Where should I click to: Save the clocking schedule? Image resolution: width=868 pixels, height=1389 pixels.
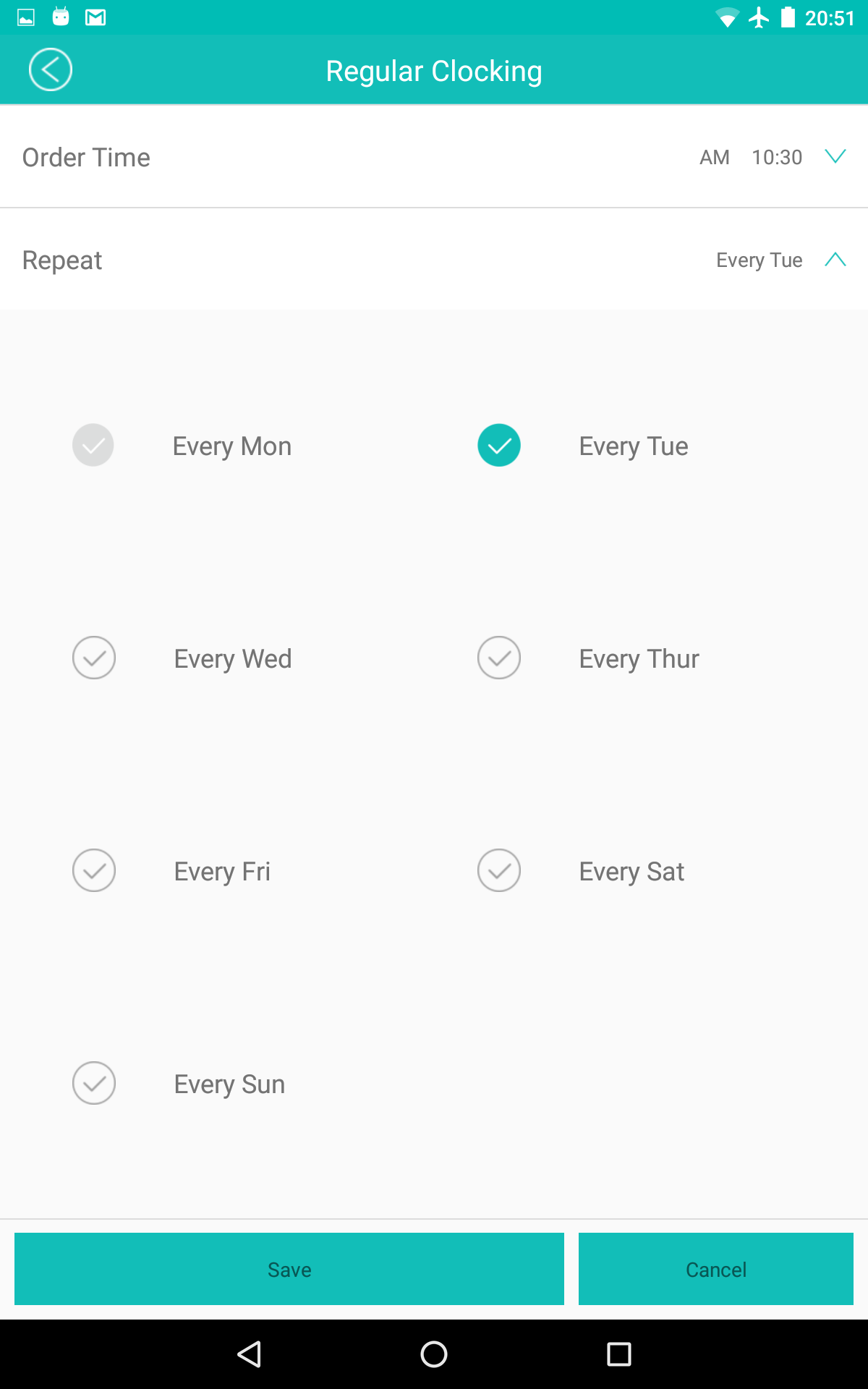(289, 1269)
